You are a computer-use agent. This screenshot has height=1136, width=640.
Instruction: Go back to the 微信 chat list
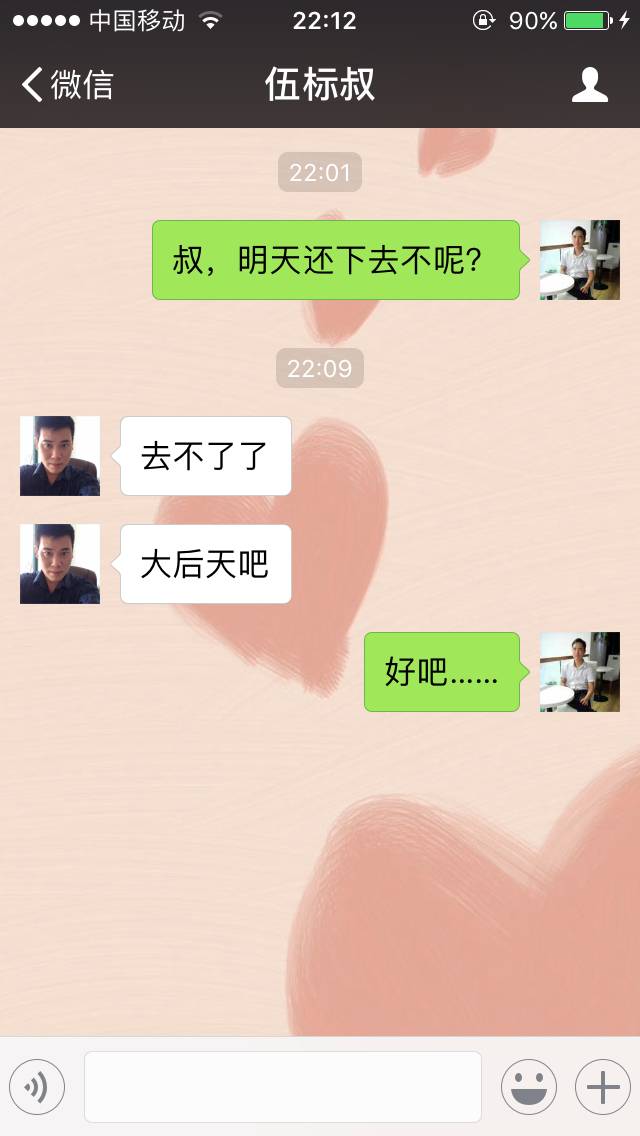click(x=66, y=85)
